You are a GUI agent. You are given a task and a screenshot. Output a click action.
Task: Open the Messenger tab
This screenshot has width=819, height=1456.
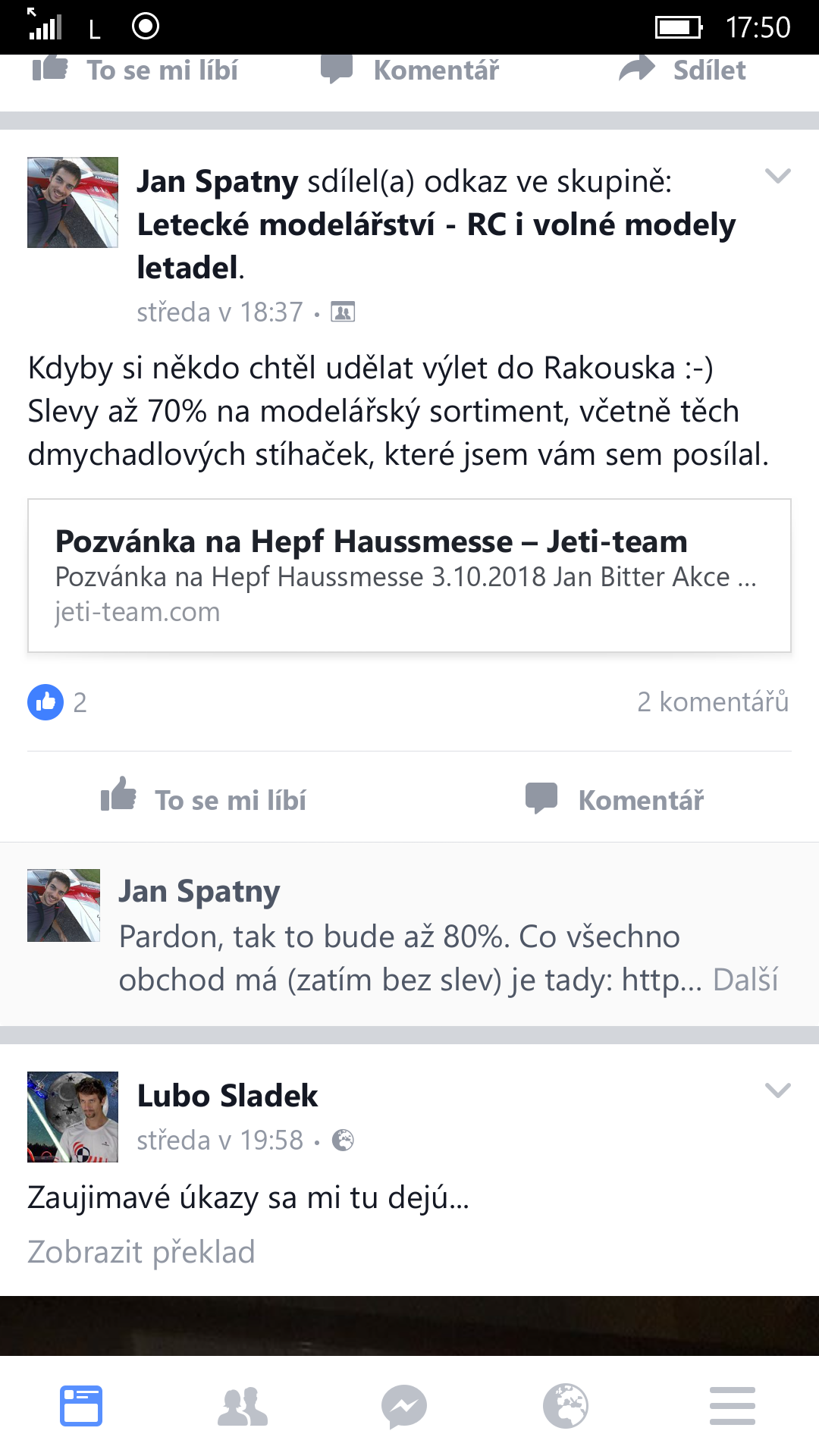(x=404, y=1406)
